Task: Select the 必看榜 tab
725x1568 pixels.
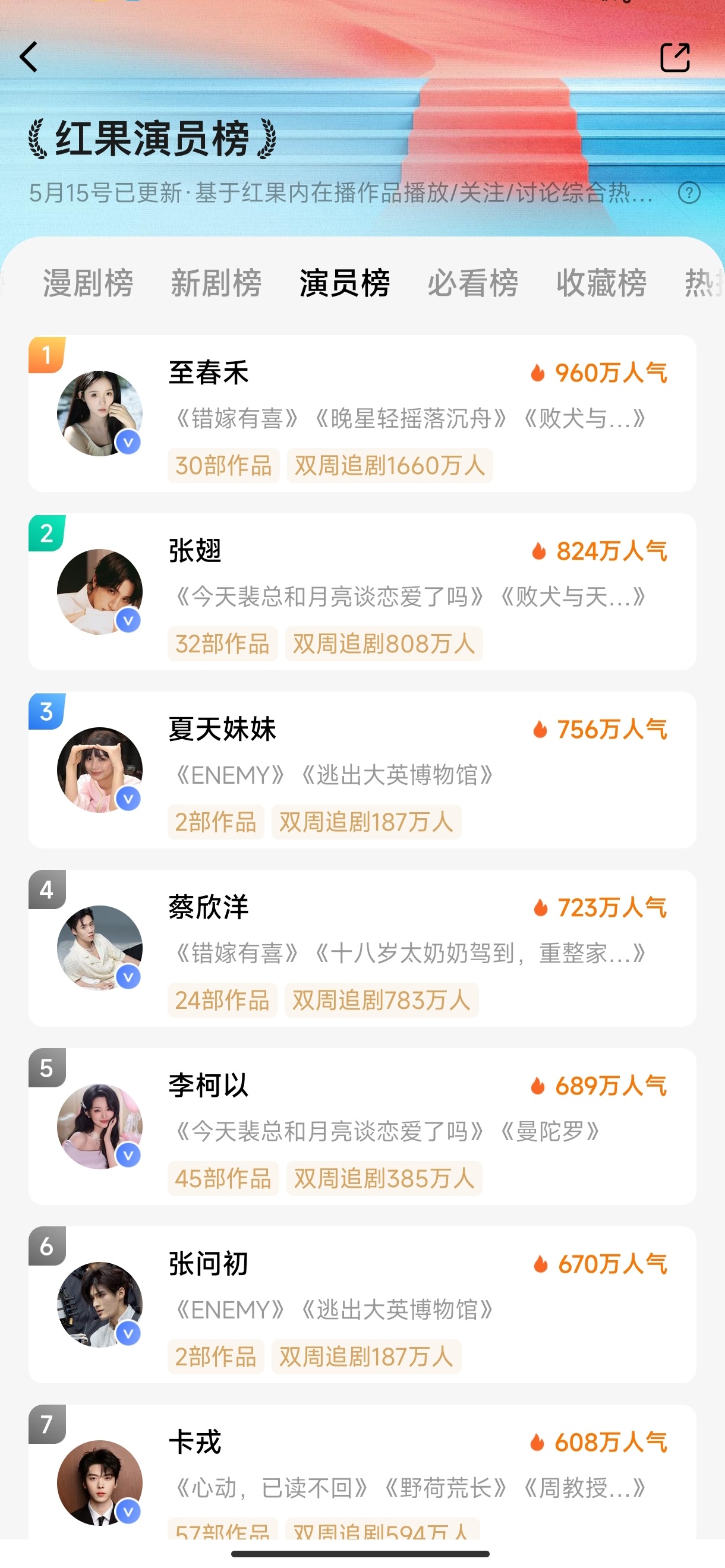Action: [x=473, y=283]
